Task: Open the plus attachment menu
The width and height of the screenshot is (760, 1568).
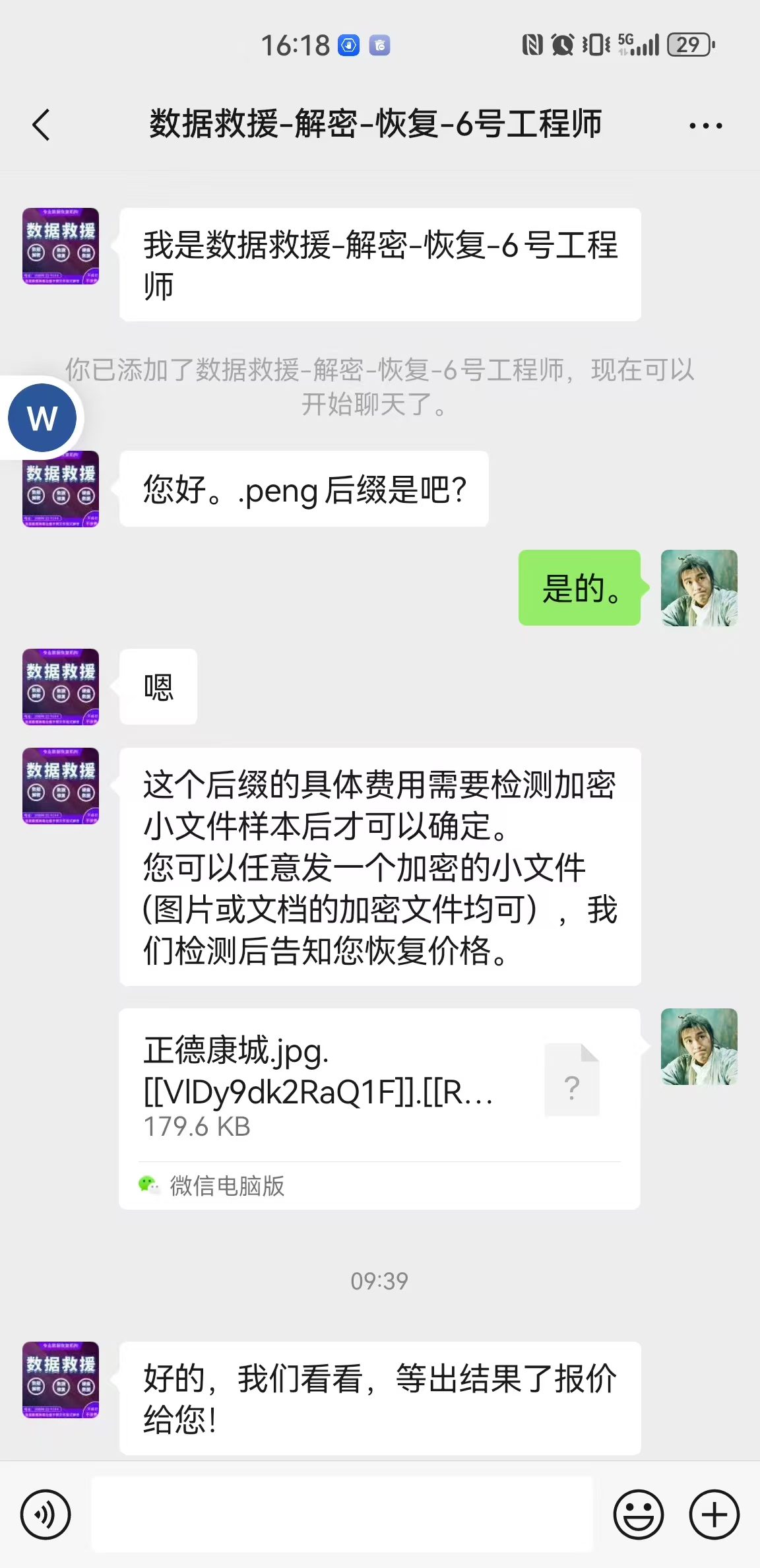Action: (x=714, y=1514)
